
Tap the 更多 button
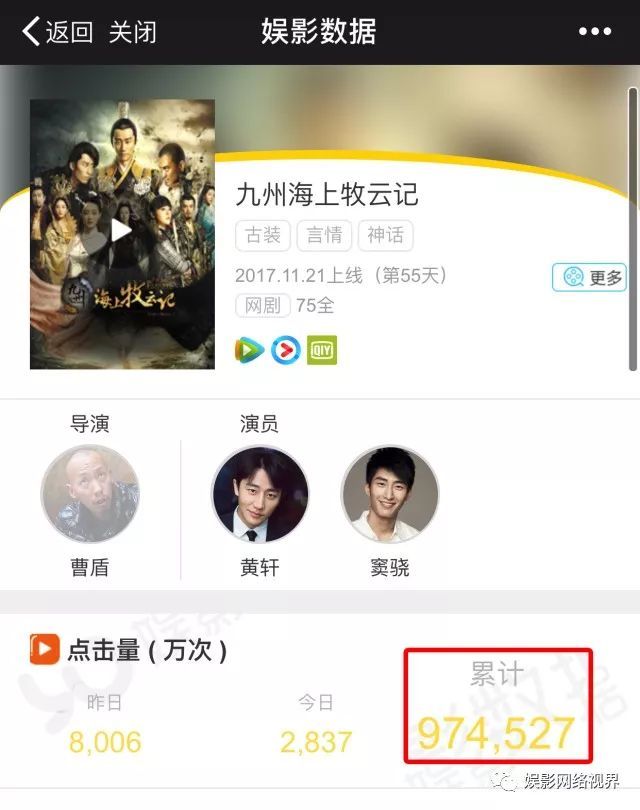[589, 277]
